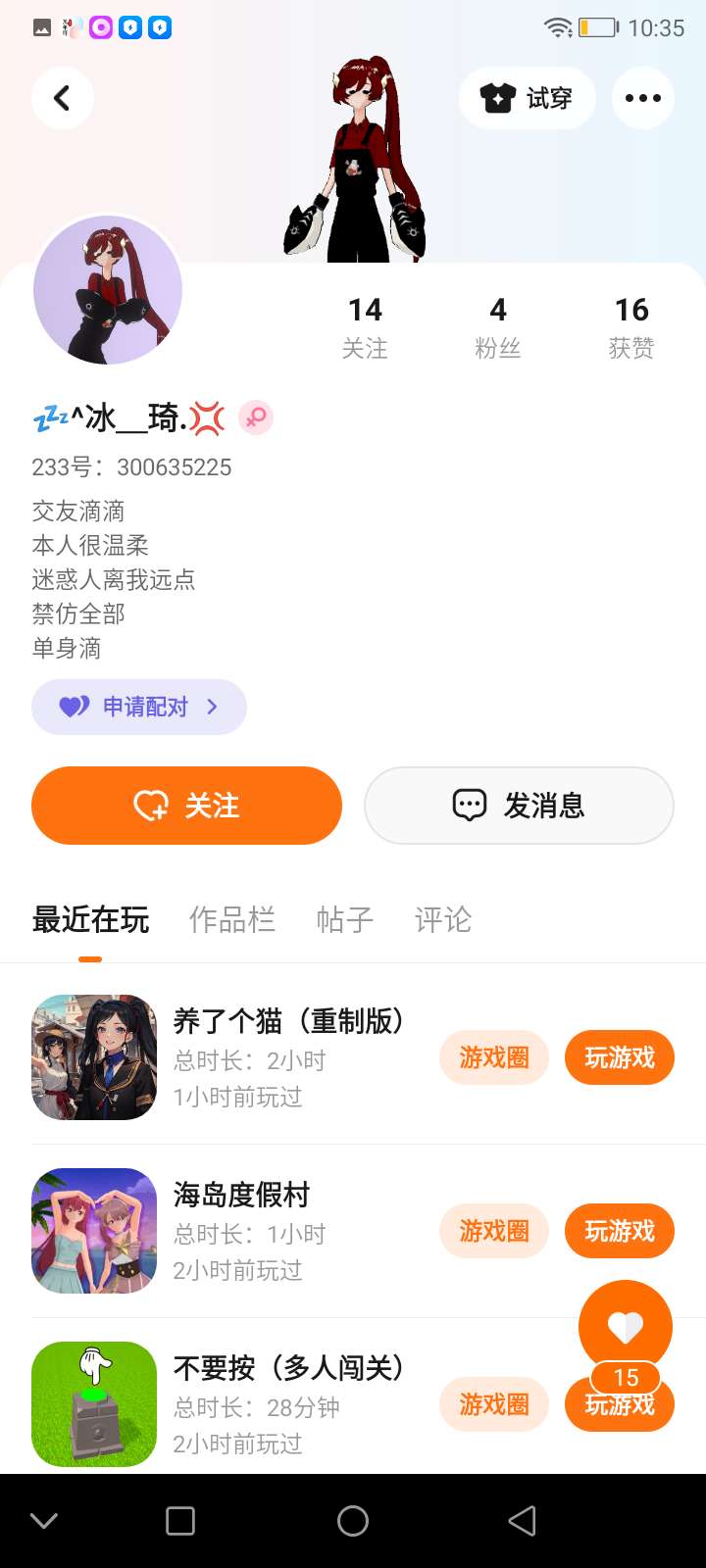View the 4 粉丝 followers list

tap(498, 327)
